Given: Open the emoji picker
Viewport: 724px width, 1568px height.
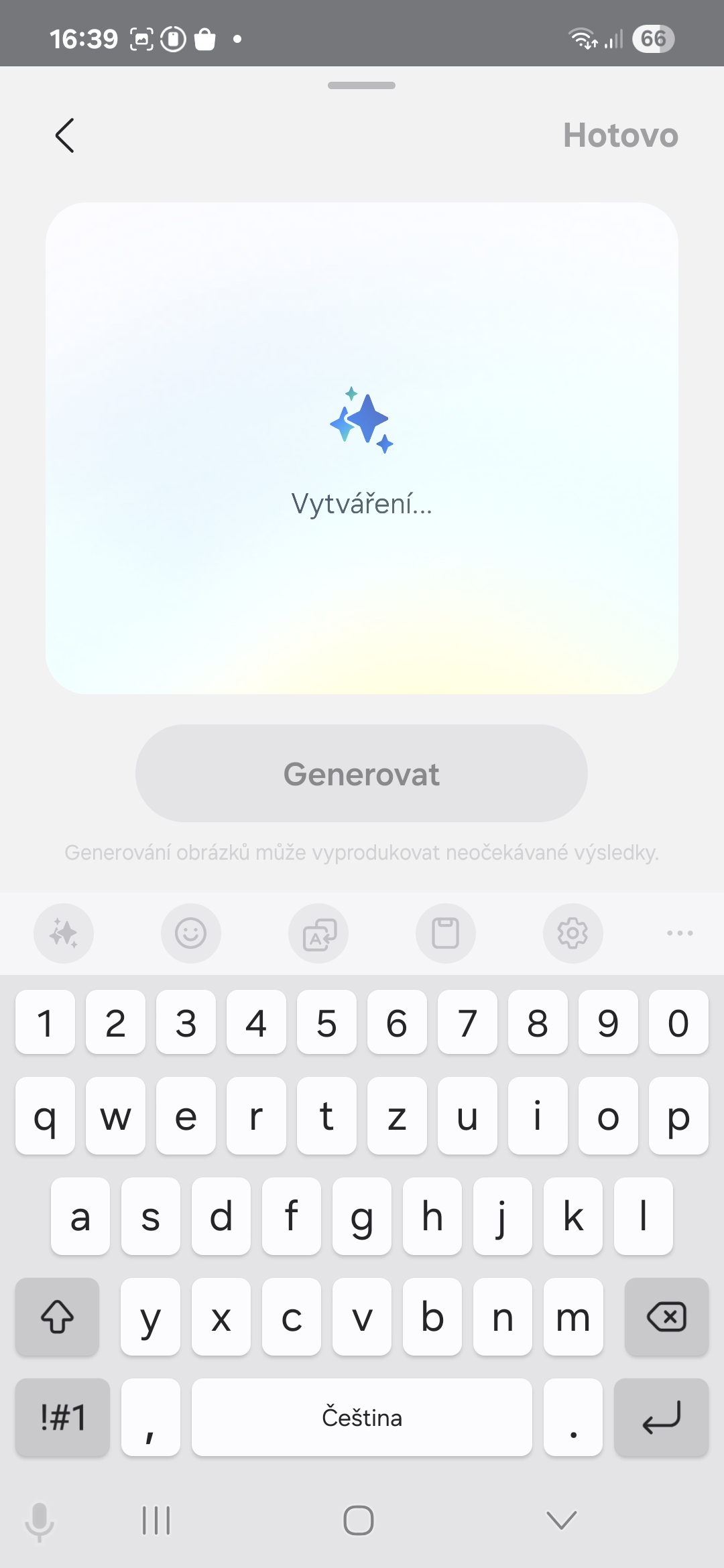Looking at the screenshot, I should click(191, 933).
